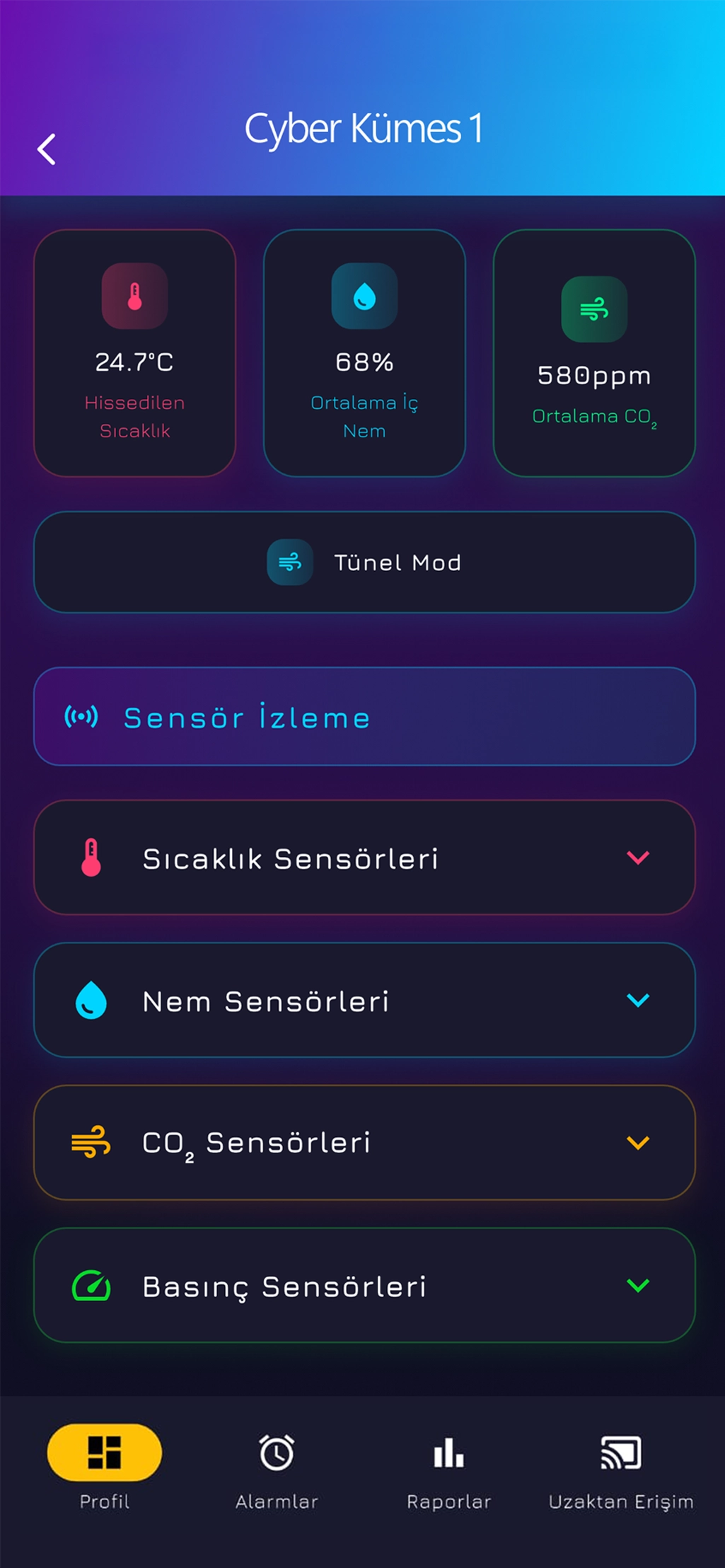Image resolution: width=725 pixels, height=1568 pixels.
Task: Tap the fan icon inside the Tünel Mod button
Action: [290, 563]
